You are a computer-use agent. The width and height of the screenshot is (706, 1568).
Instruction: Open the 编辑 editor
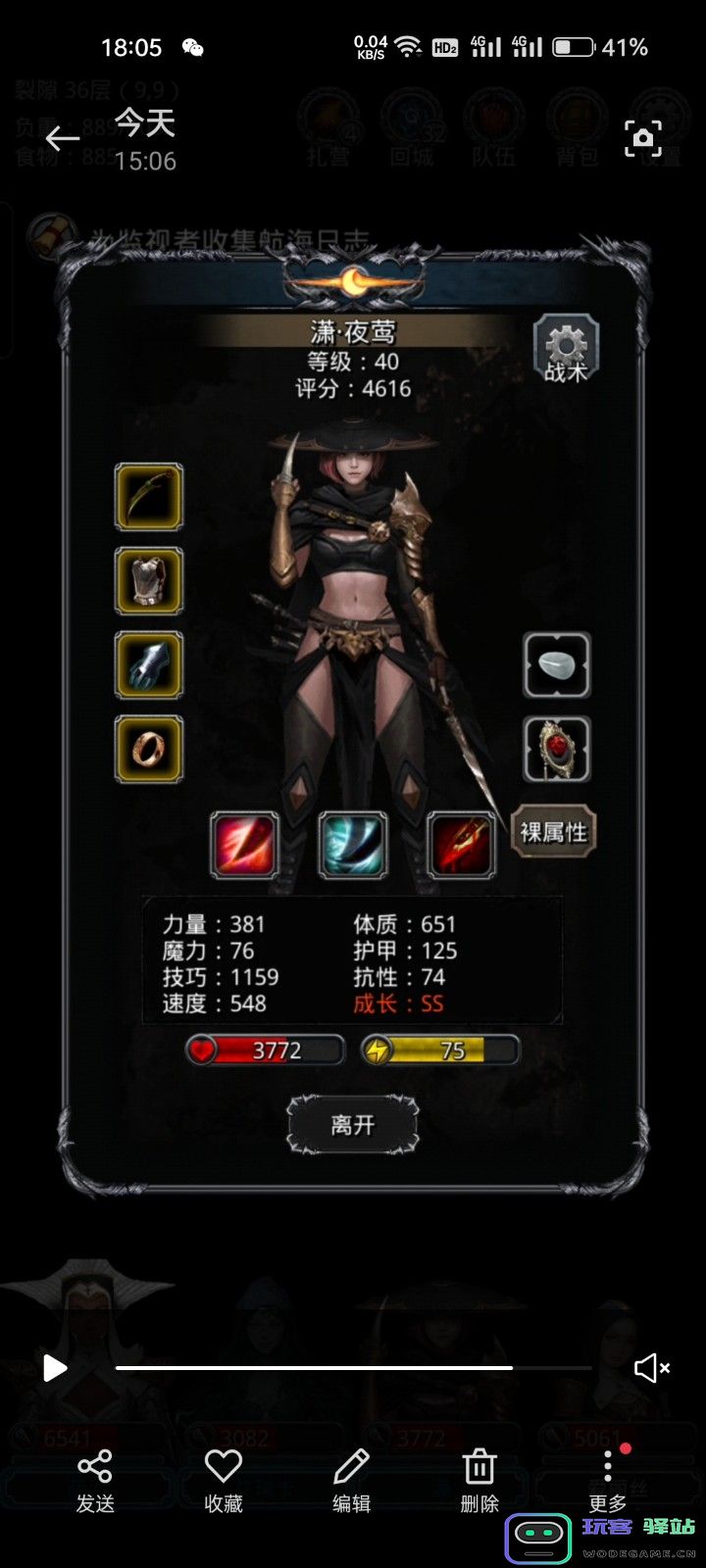click(351, 1480)
